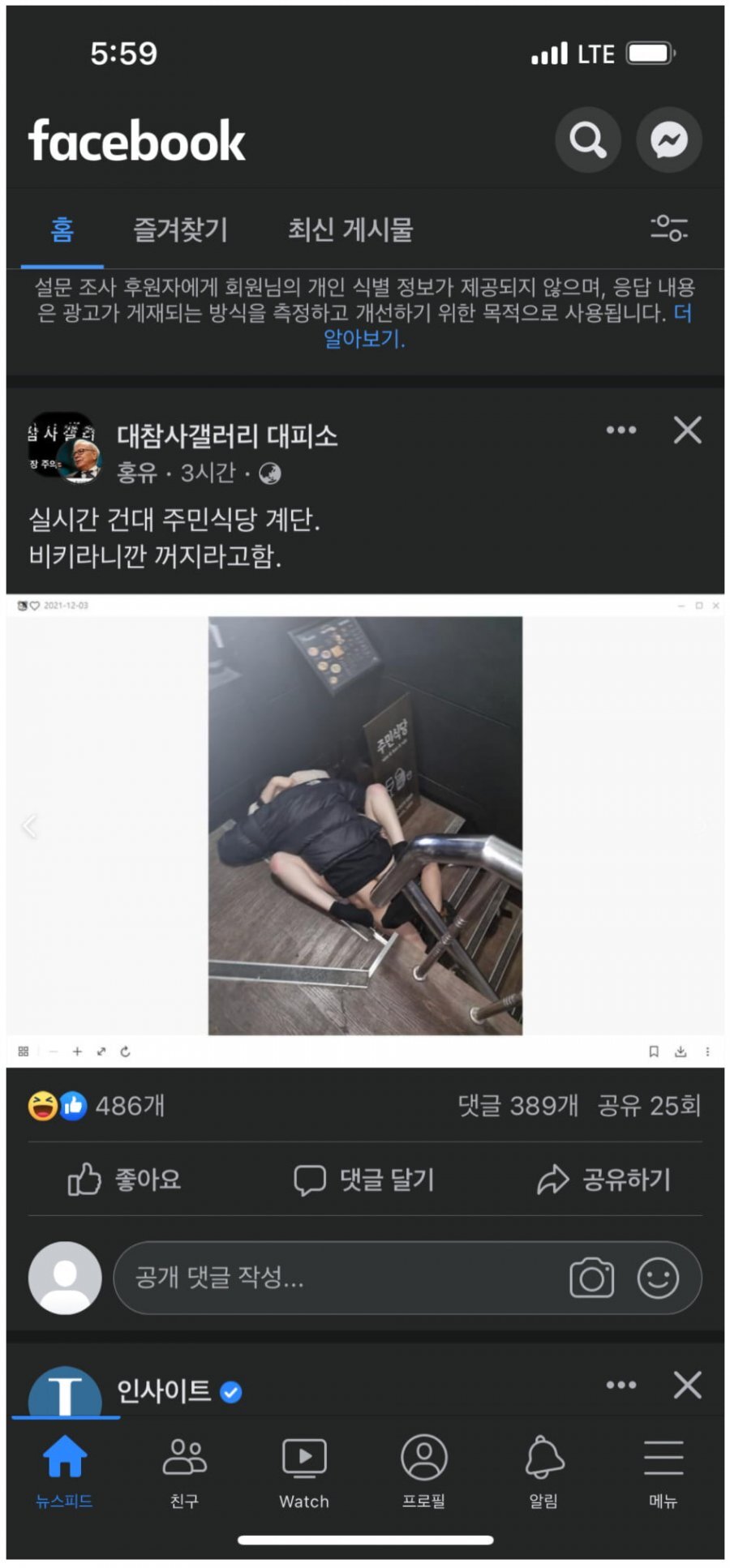Go to the Watch tab
This screenshot has width=730, height=1568.
(x=304, y=1472)
